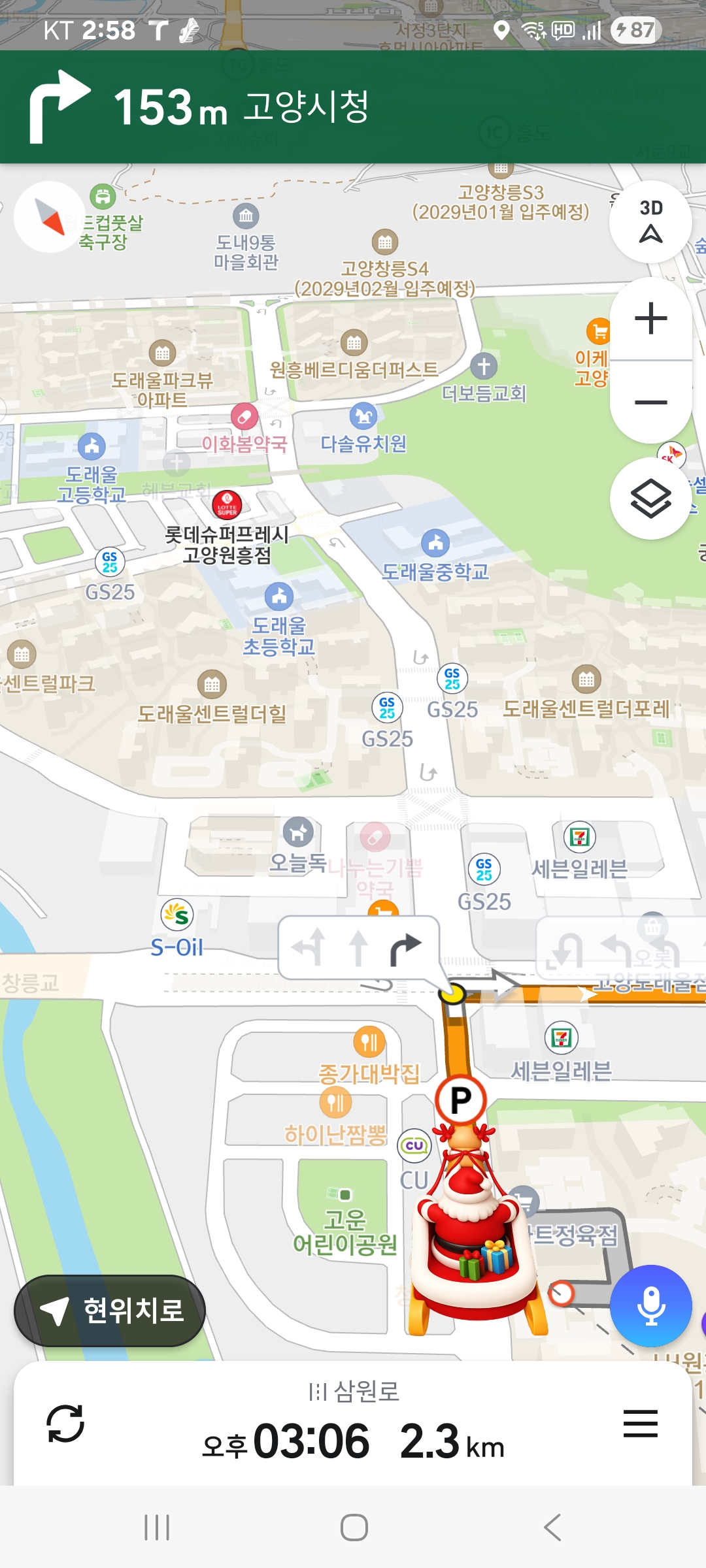Start voice search with the microphone
The width and height of the screenshot is (706, 1568).
click(650, 1305)
